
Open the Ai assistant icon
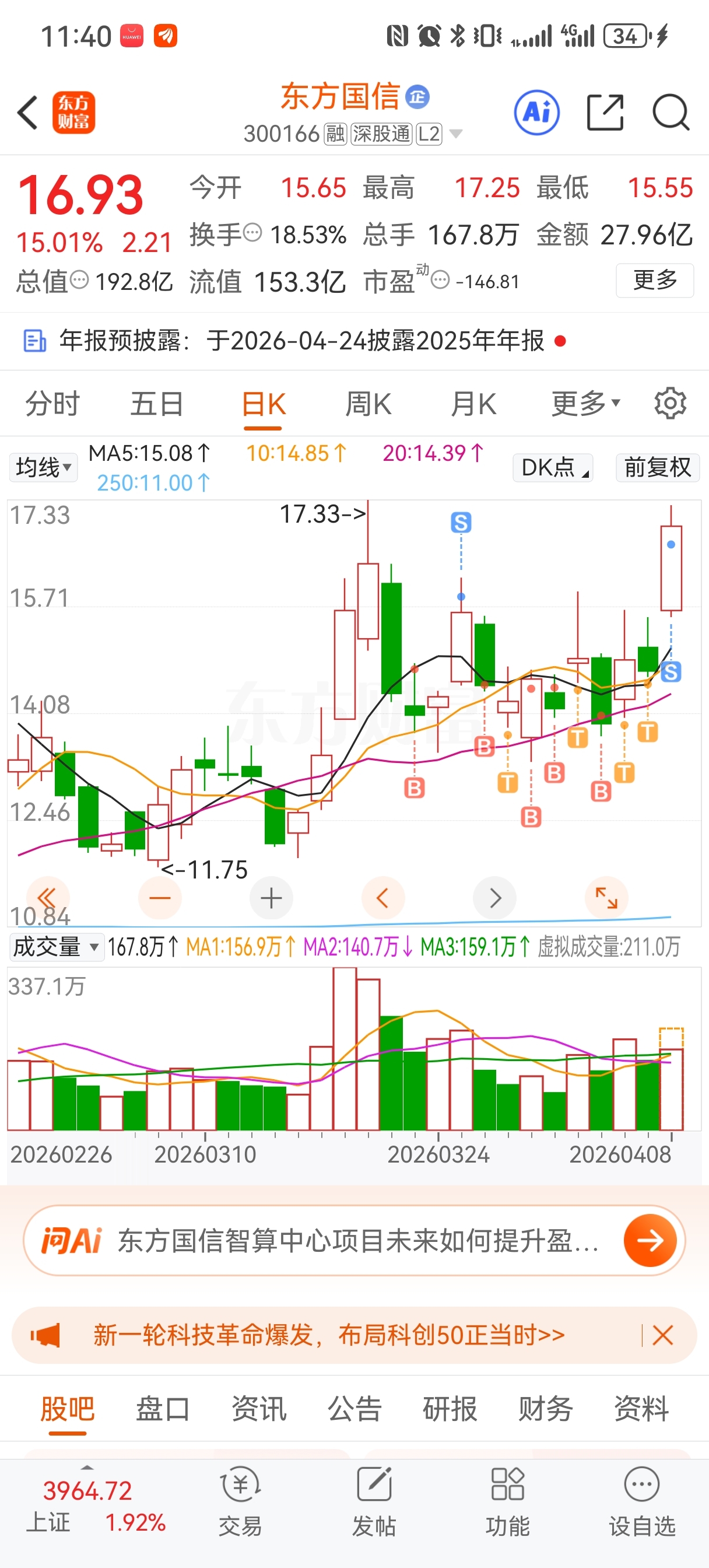[x=537, y=113]
